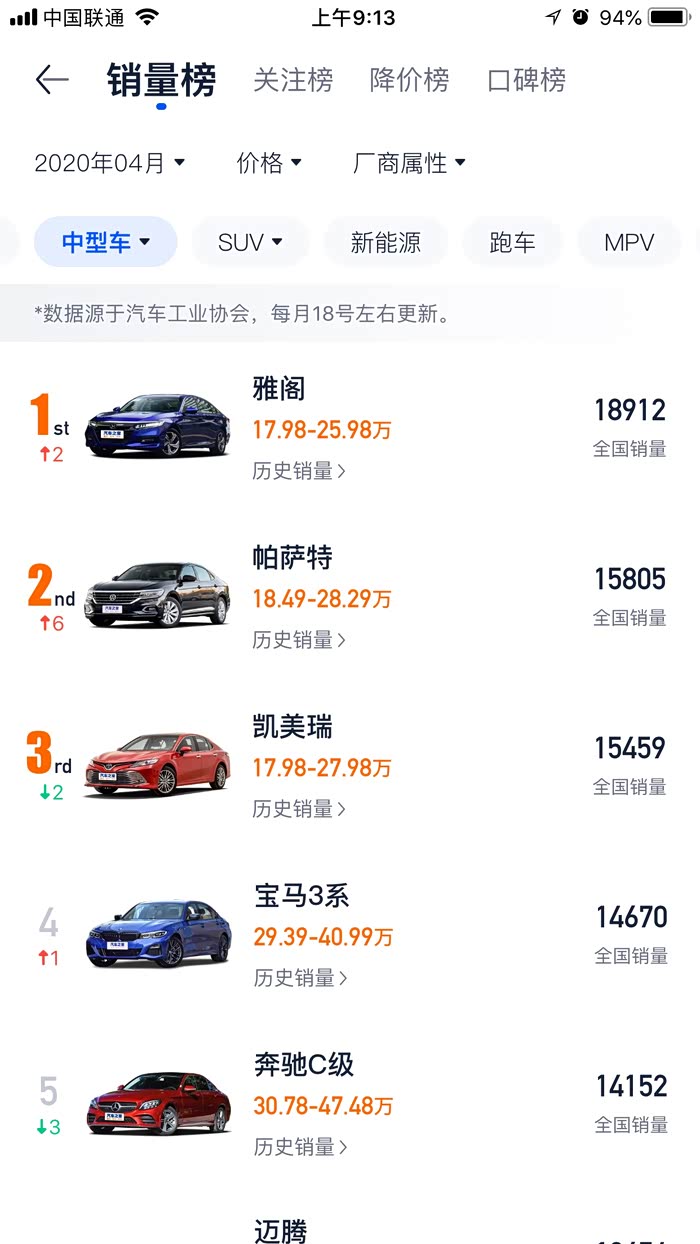Filter by 新能源 chip
This screenshot has height=1244, width=700.
click(x=386, y=242)
